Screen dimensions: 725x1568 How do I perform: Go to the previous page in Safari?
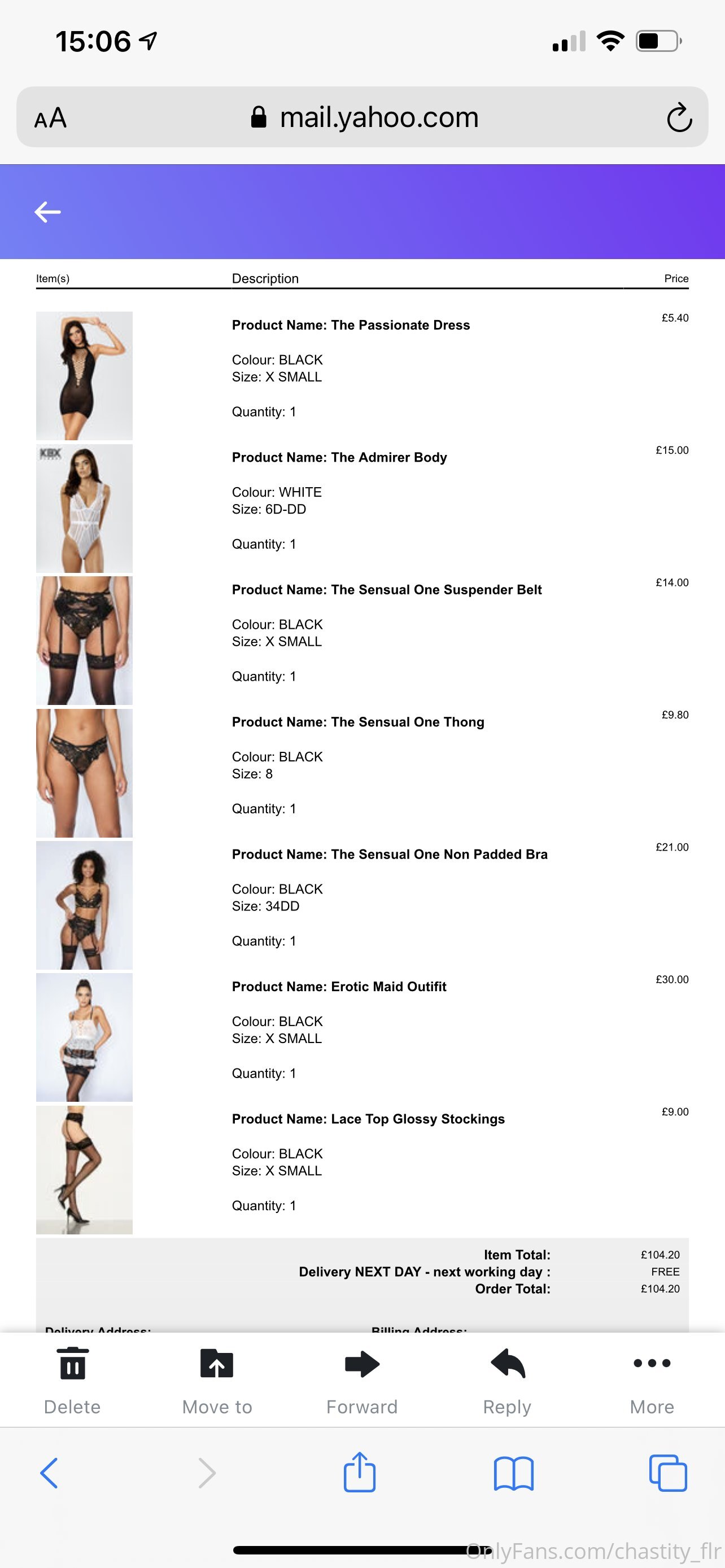[x=49, y=1473]
